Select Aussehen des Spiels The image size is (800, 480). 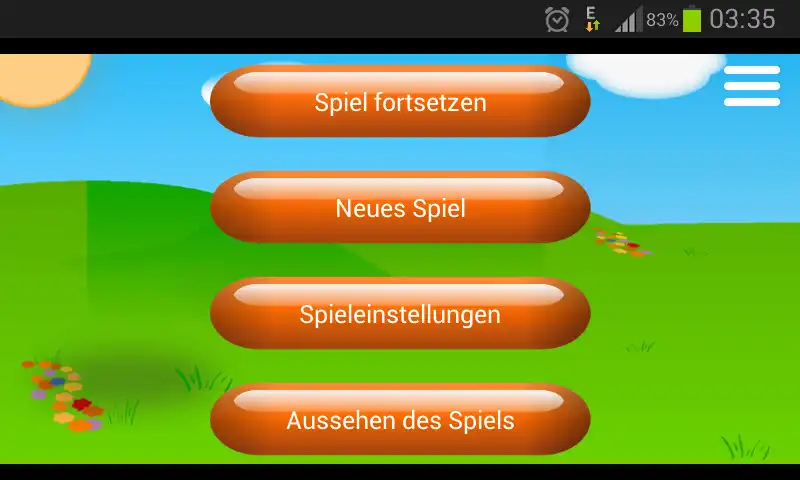(x=400, y=420)
